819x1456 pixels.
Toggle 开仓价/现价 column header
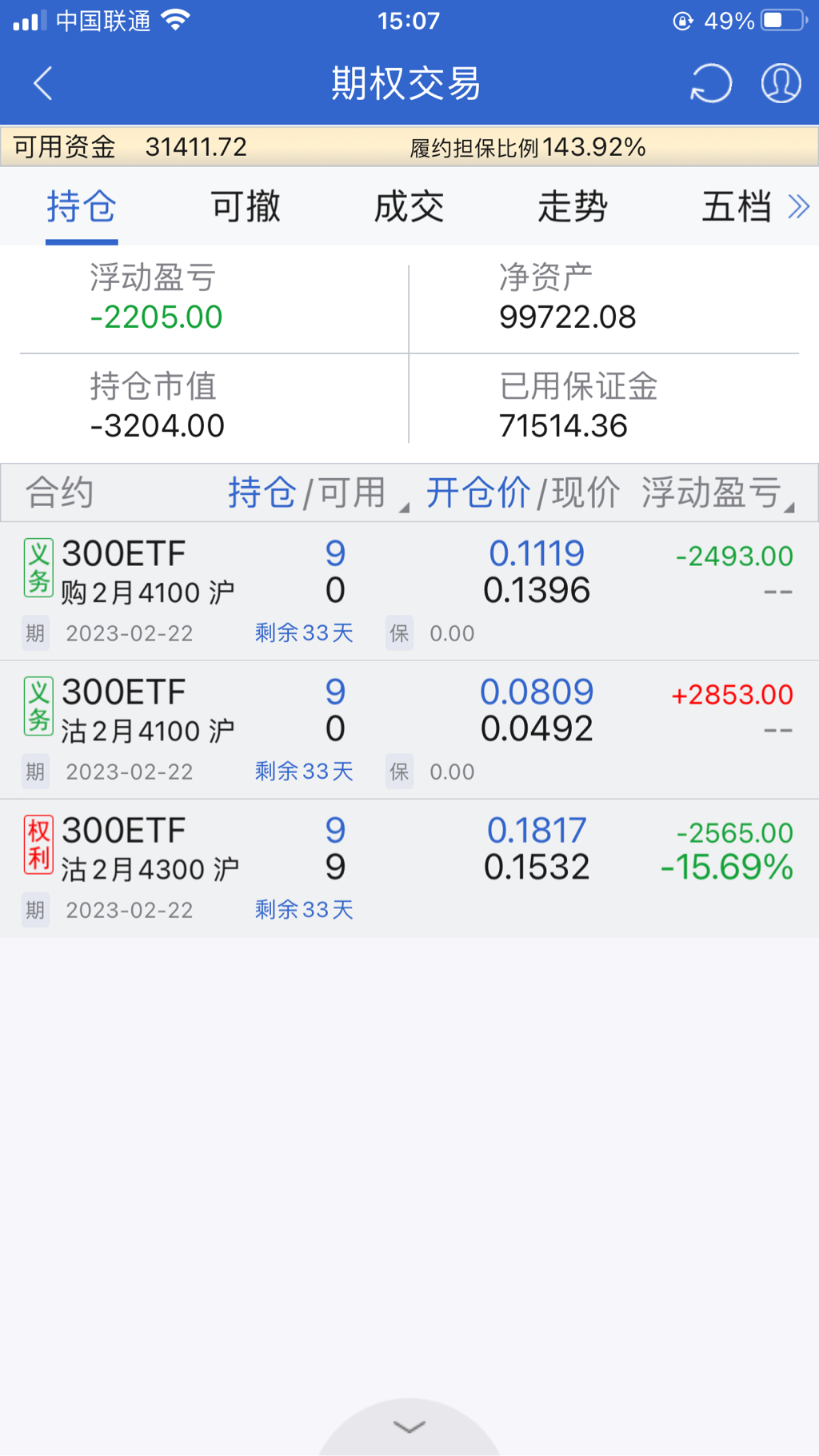(522, 493)
